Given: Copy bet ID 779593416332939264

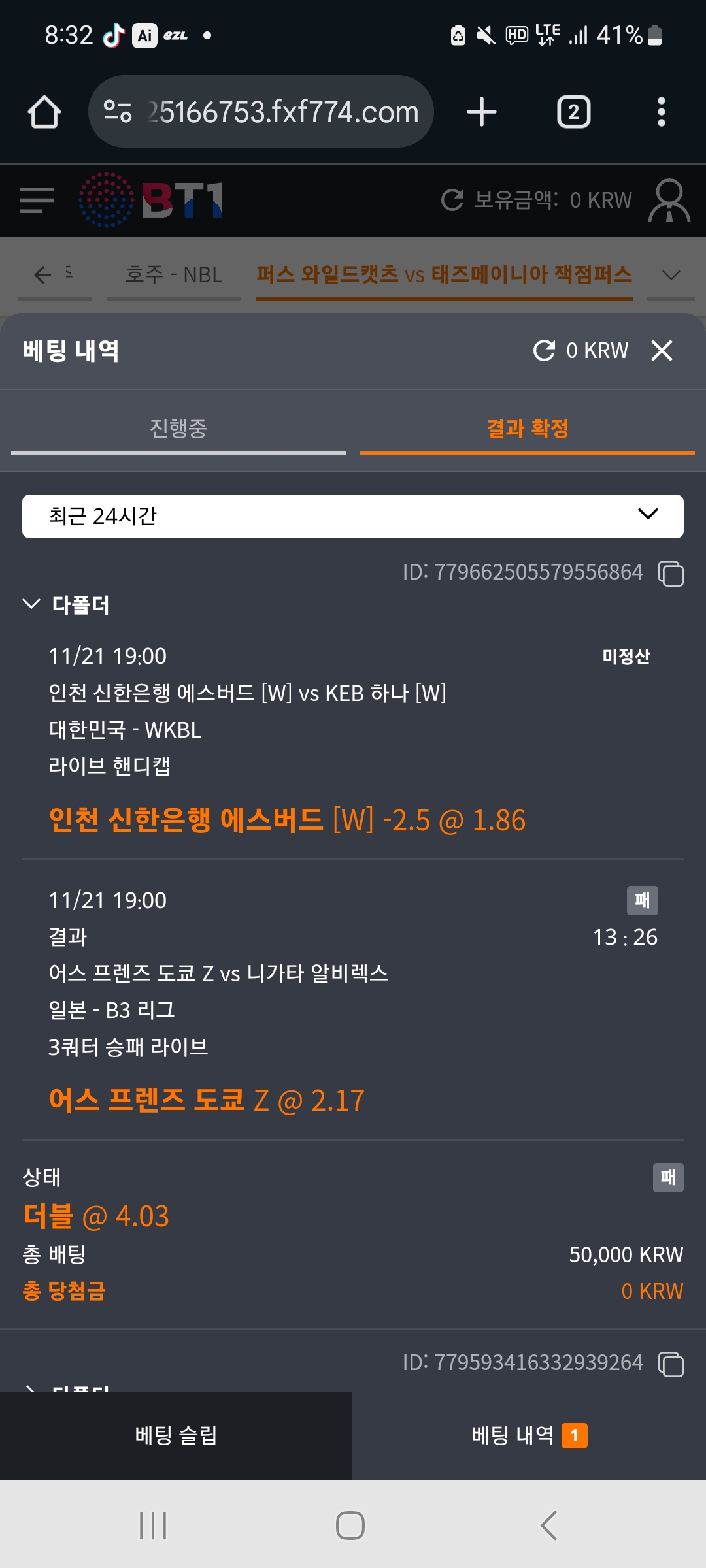Looking at the screenshot, I should point(671,1364).
